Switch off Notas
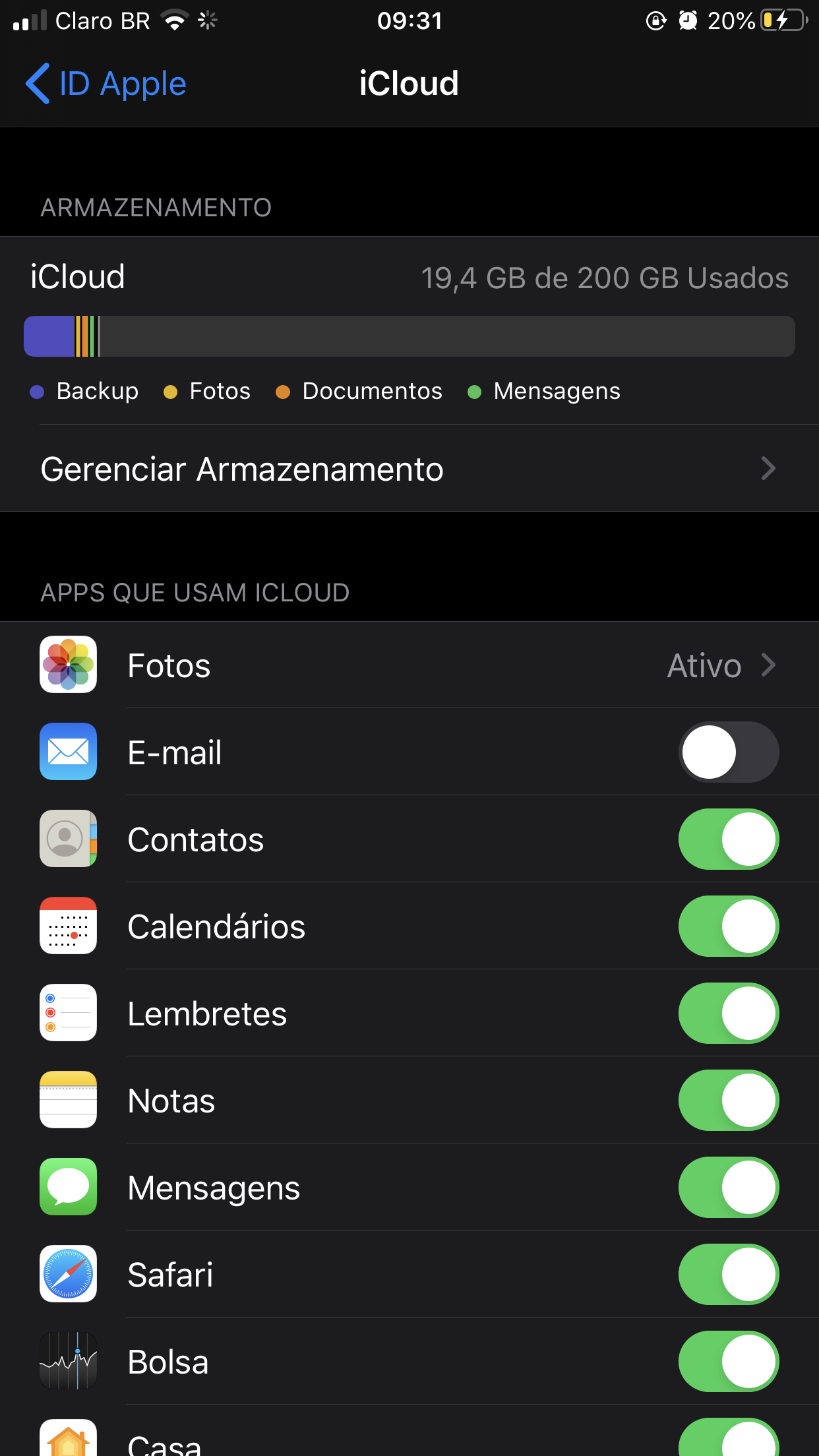This screenshot has width=819, height=1456. tap(728, 1101)
